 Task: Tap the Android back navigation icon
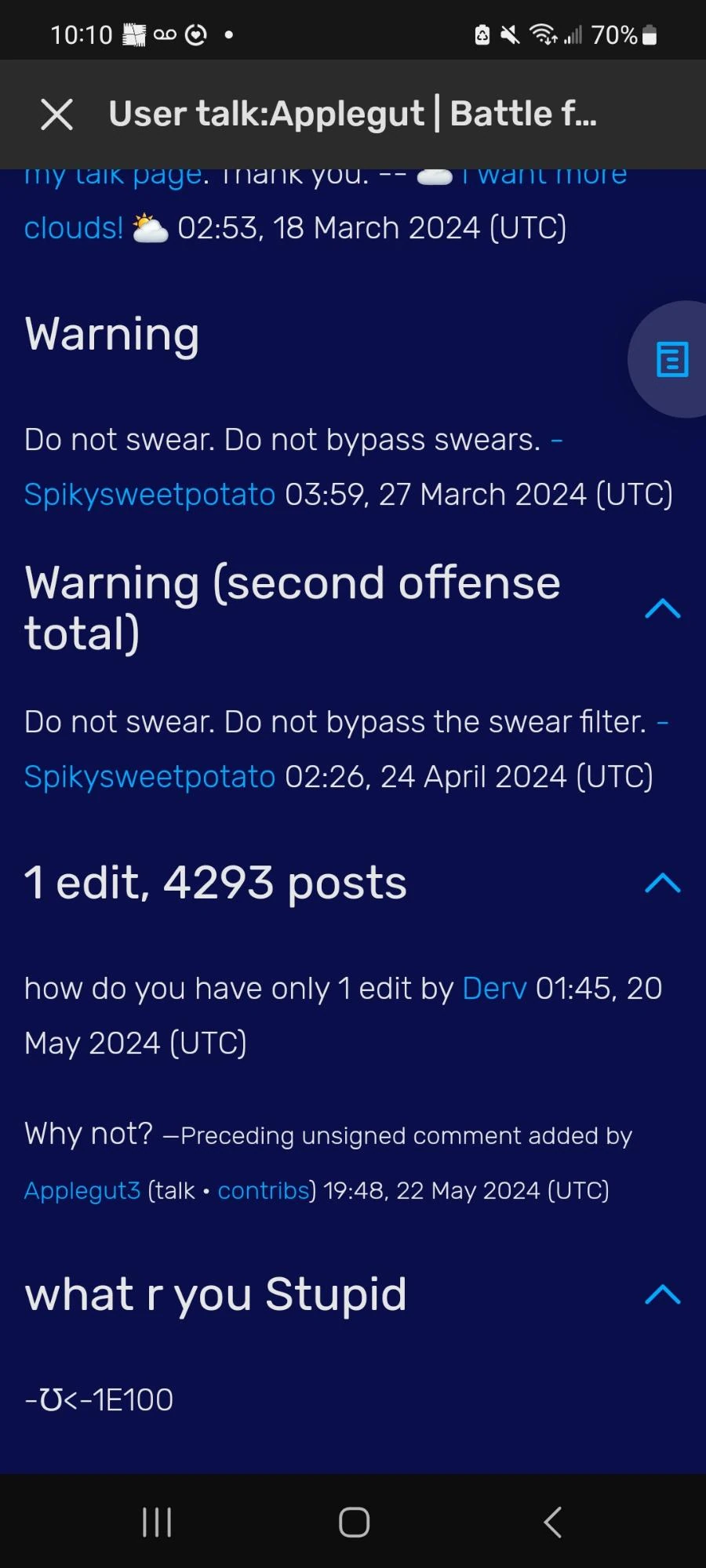(x=552, y=1521)
